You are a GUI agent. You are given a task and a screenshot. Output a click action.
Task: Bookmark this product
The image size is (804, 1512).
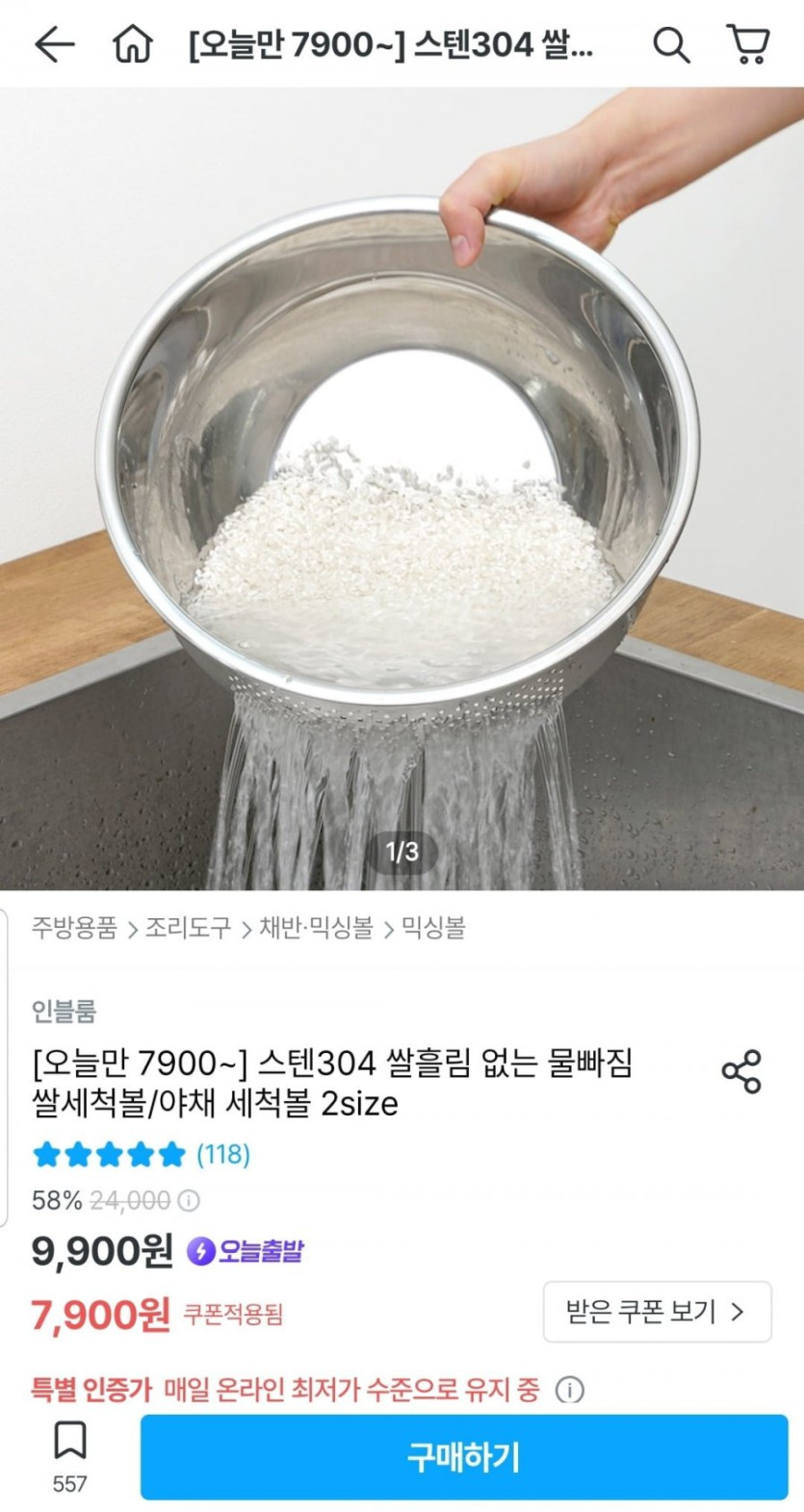69,1456
